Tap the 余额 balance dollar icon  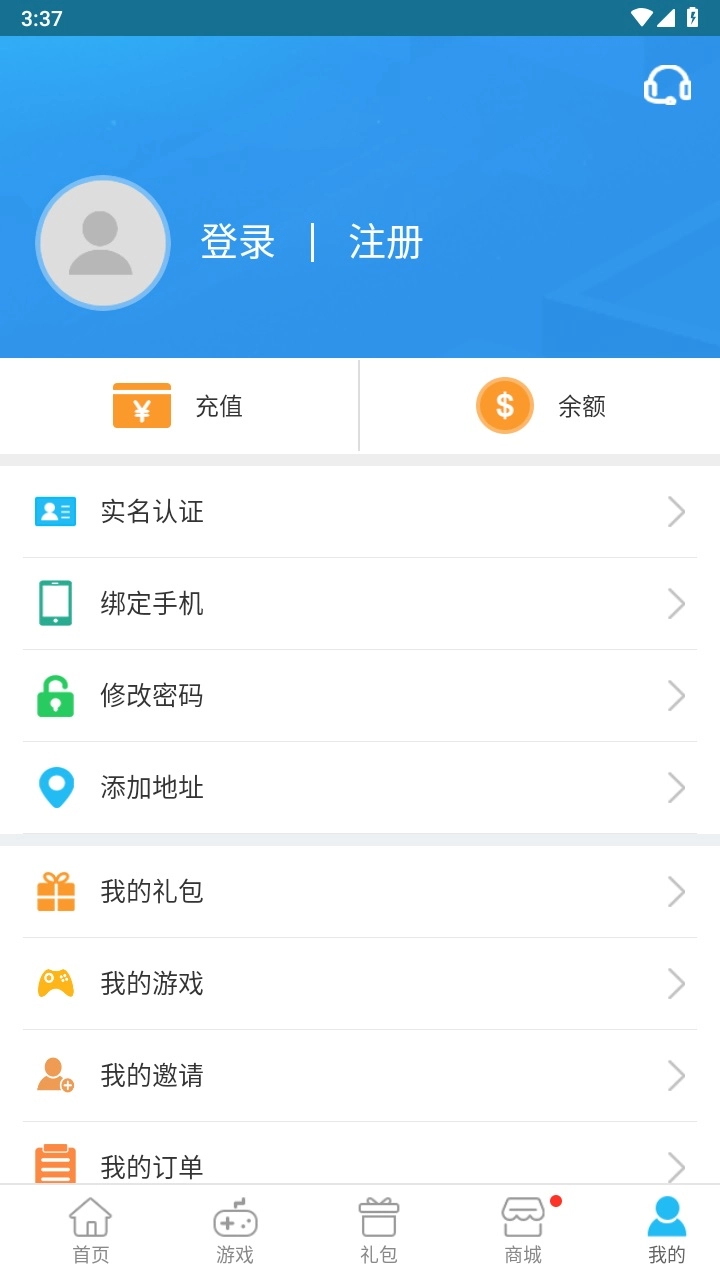[504, 405]
